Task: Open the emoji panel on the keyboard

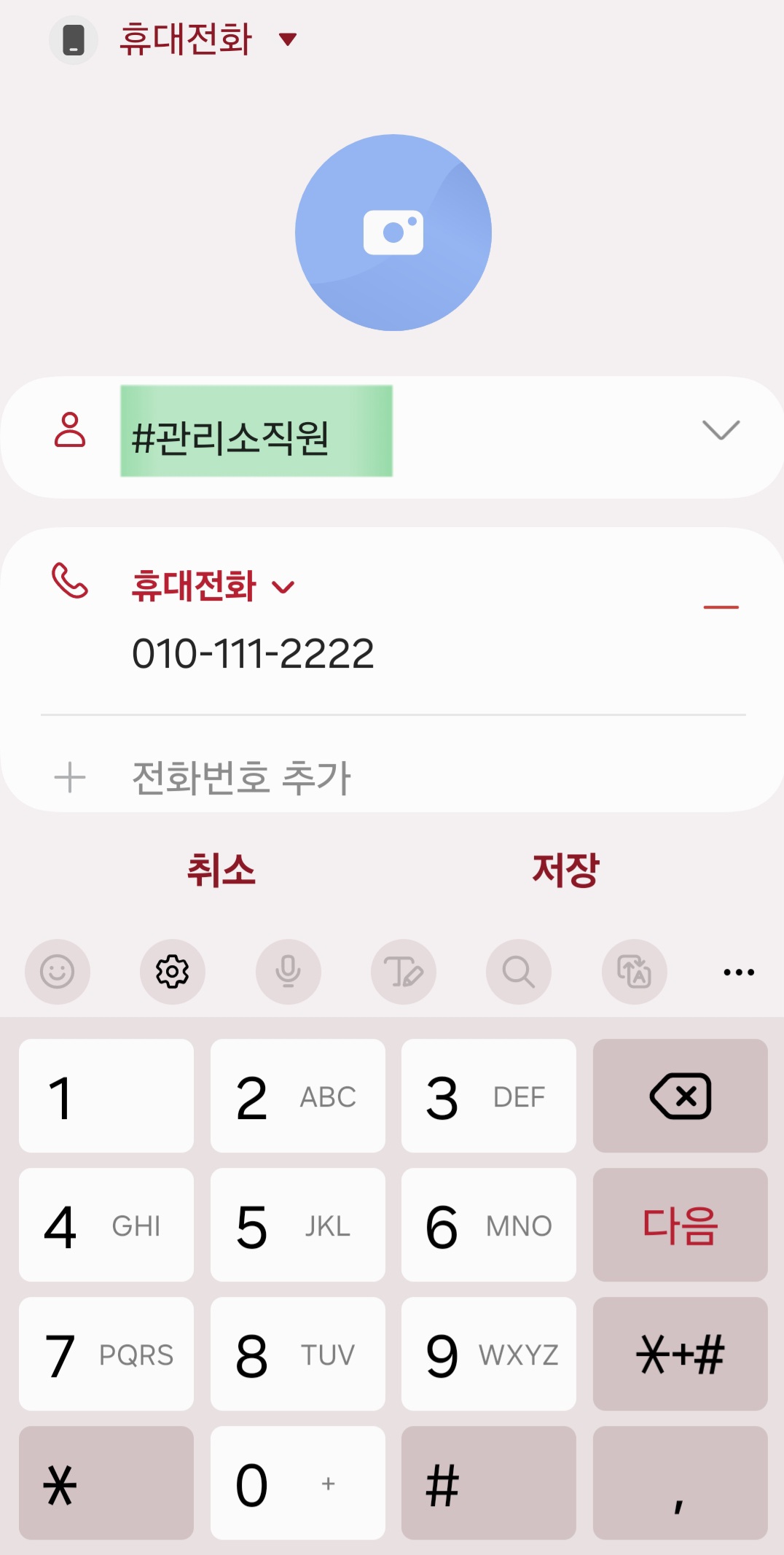Action: (x=58, y=972)
